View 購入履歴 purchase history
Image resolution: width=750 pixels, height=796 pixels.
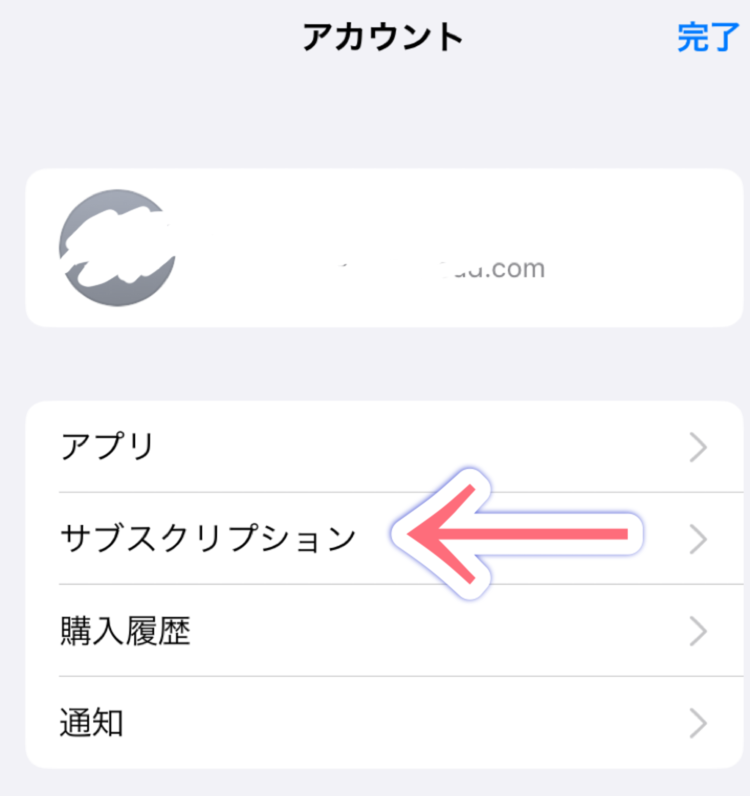(x=384, y=631)
